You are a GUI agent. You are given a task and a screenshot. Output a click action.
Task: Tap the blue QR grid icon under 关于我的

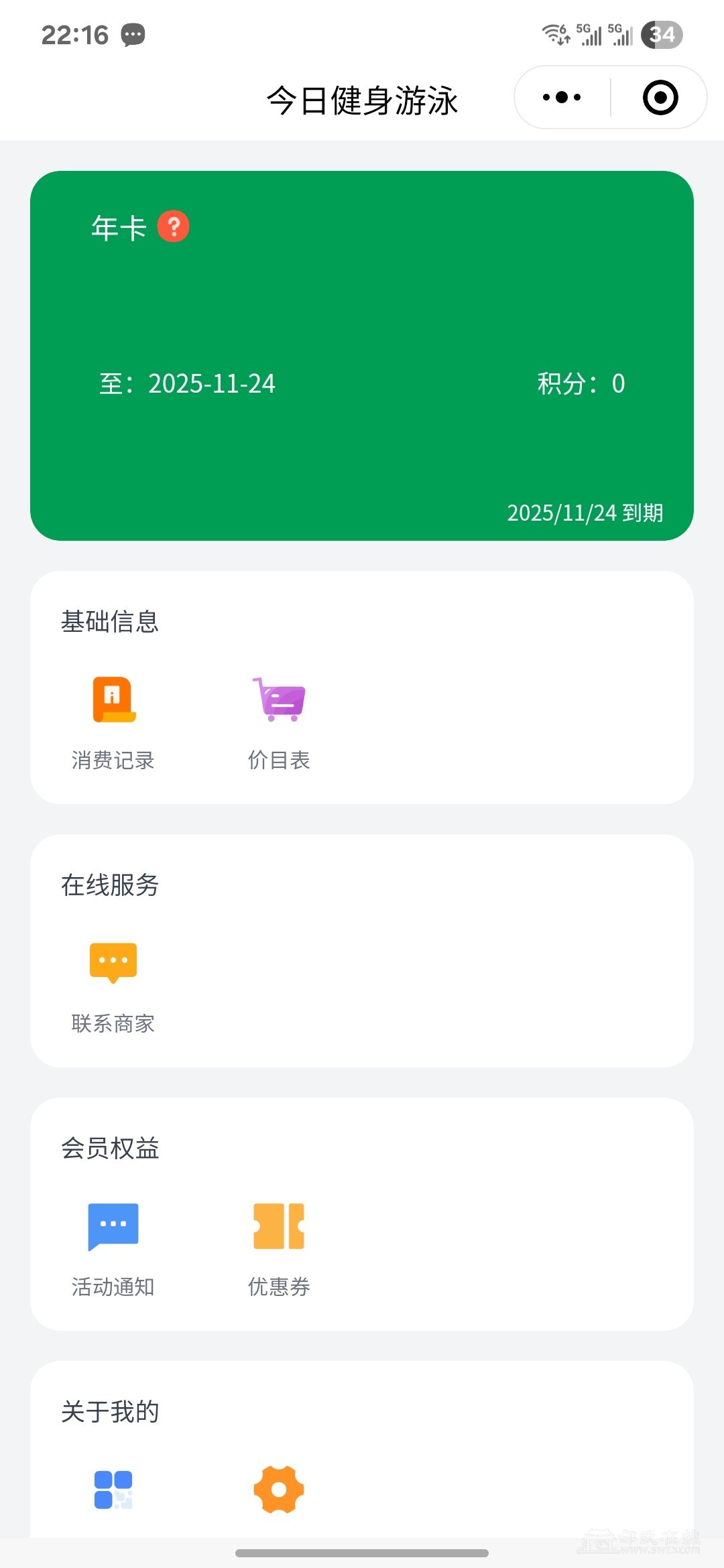pyautogui.click(x=113, y=1490)
